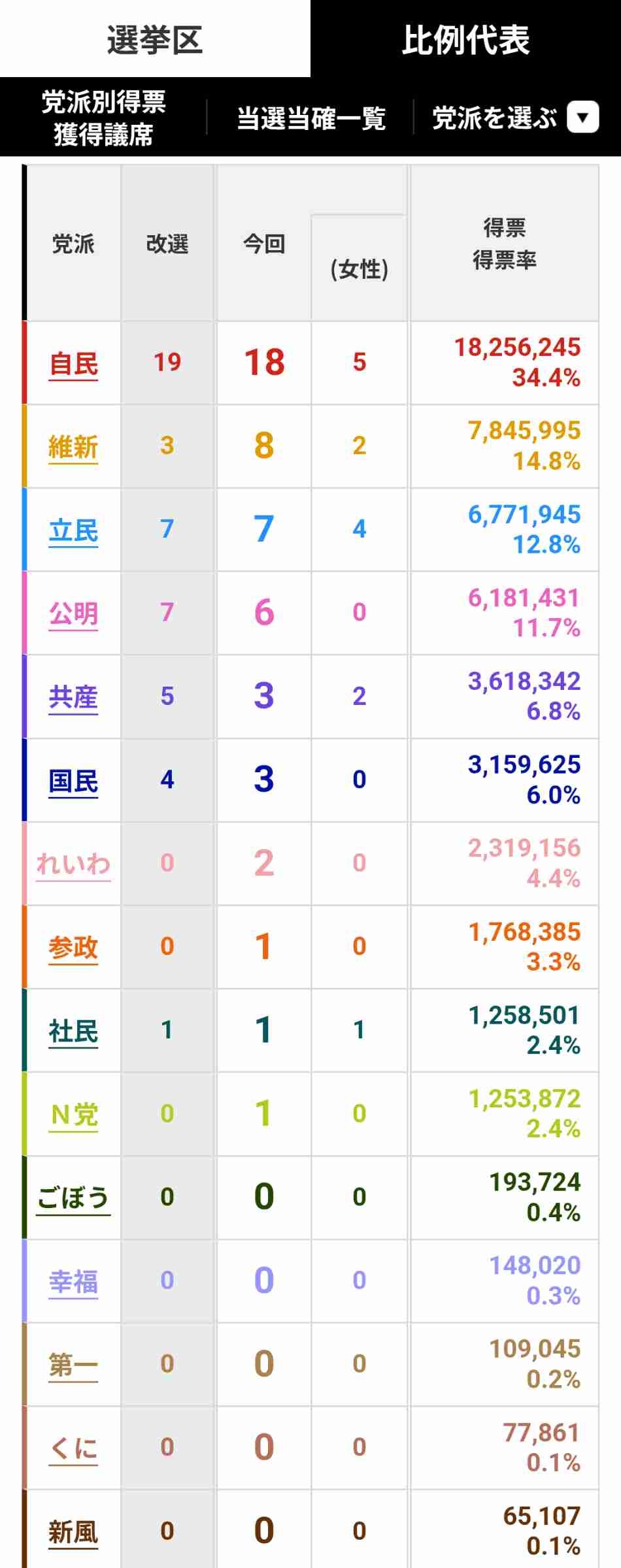
Task: Open the 国民 party link
Action: click(73, 781)
